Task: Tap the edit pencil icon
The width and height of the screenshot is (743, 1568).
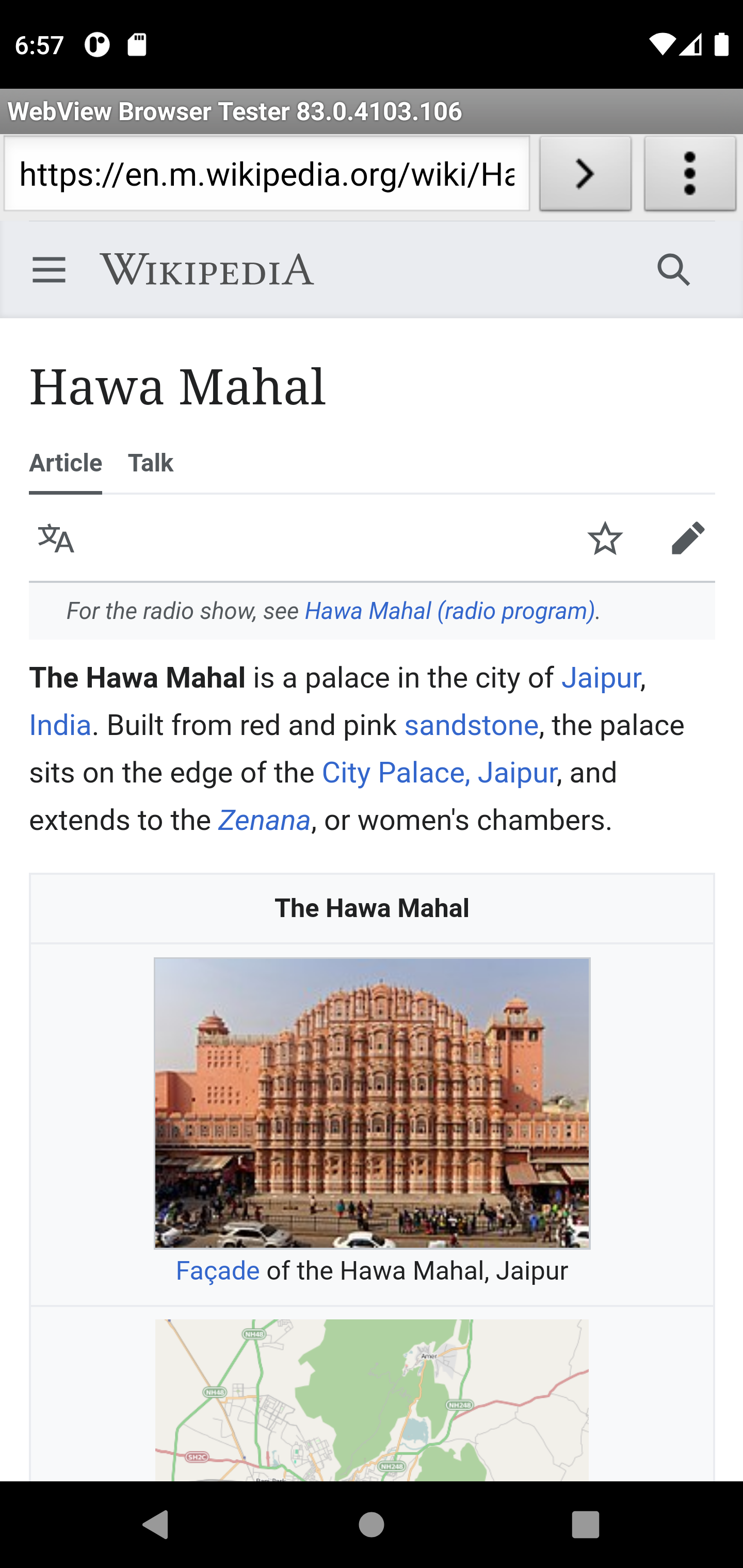Action: (689, 538)
